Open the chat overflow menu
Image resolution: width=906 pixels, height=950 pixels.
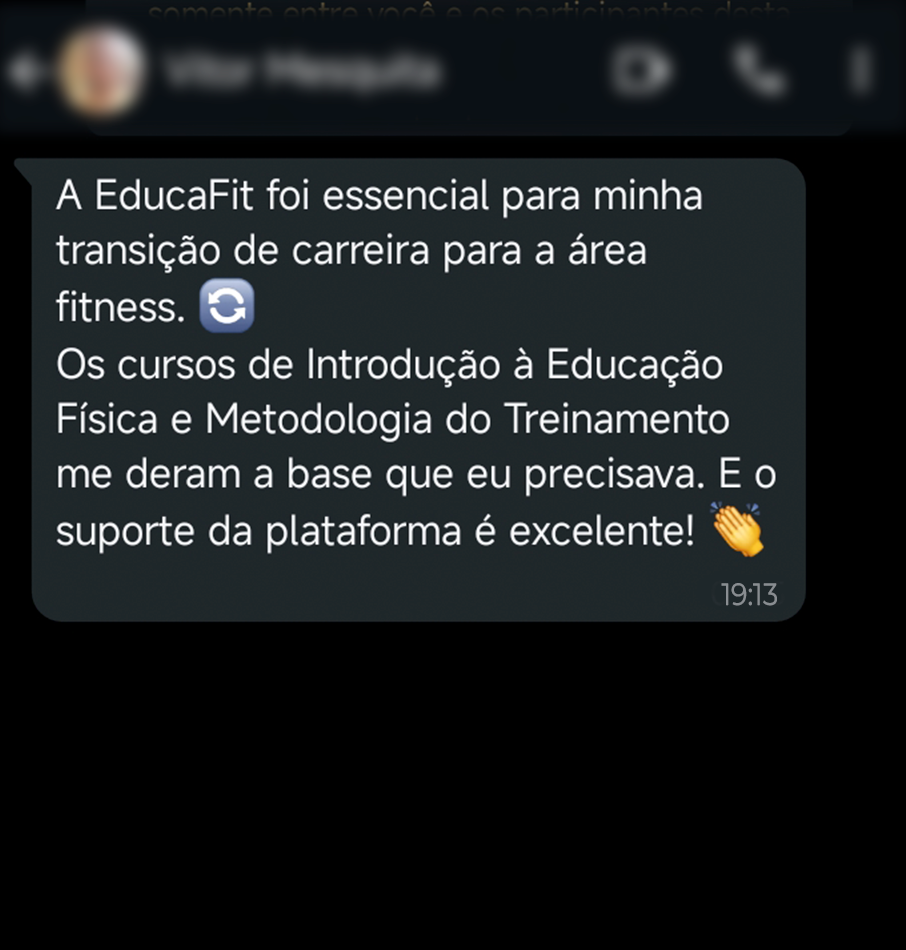point(860,72)
